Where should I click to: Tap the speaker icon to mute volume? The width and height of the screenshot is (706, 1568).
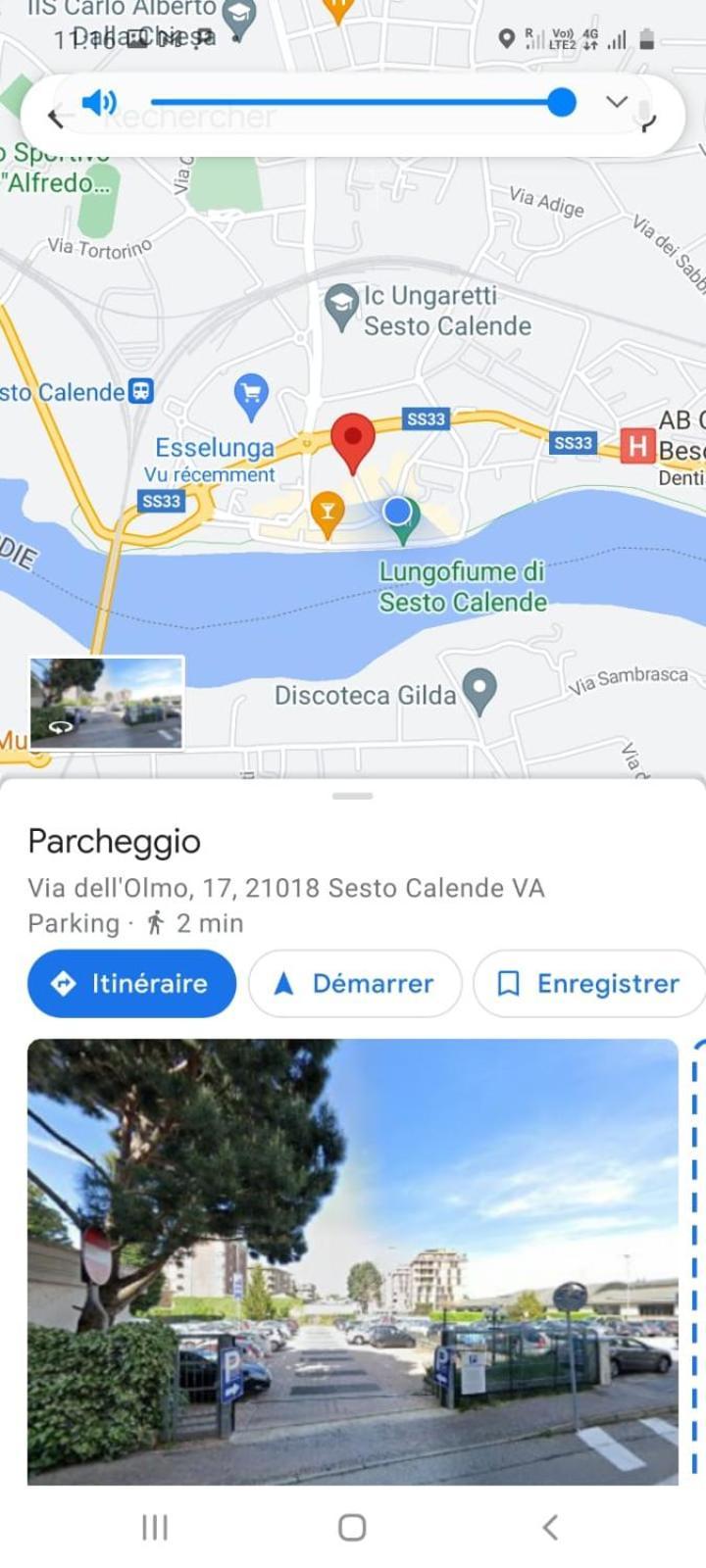(x=98, y=102)
